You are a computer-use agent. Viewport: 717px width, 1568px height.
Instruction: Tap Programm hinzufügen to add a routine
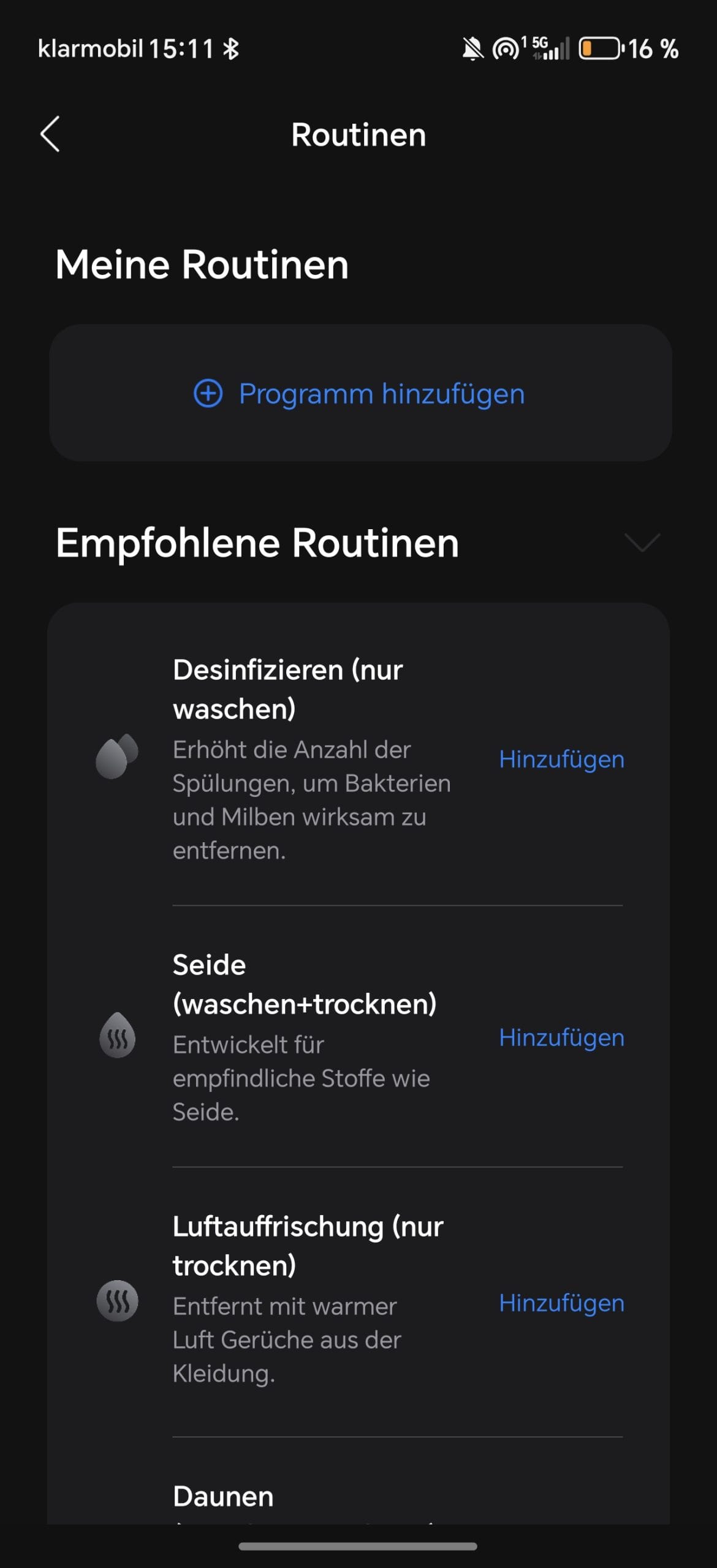point(360,393)
